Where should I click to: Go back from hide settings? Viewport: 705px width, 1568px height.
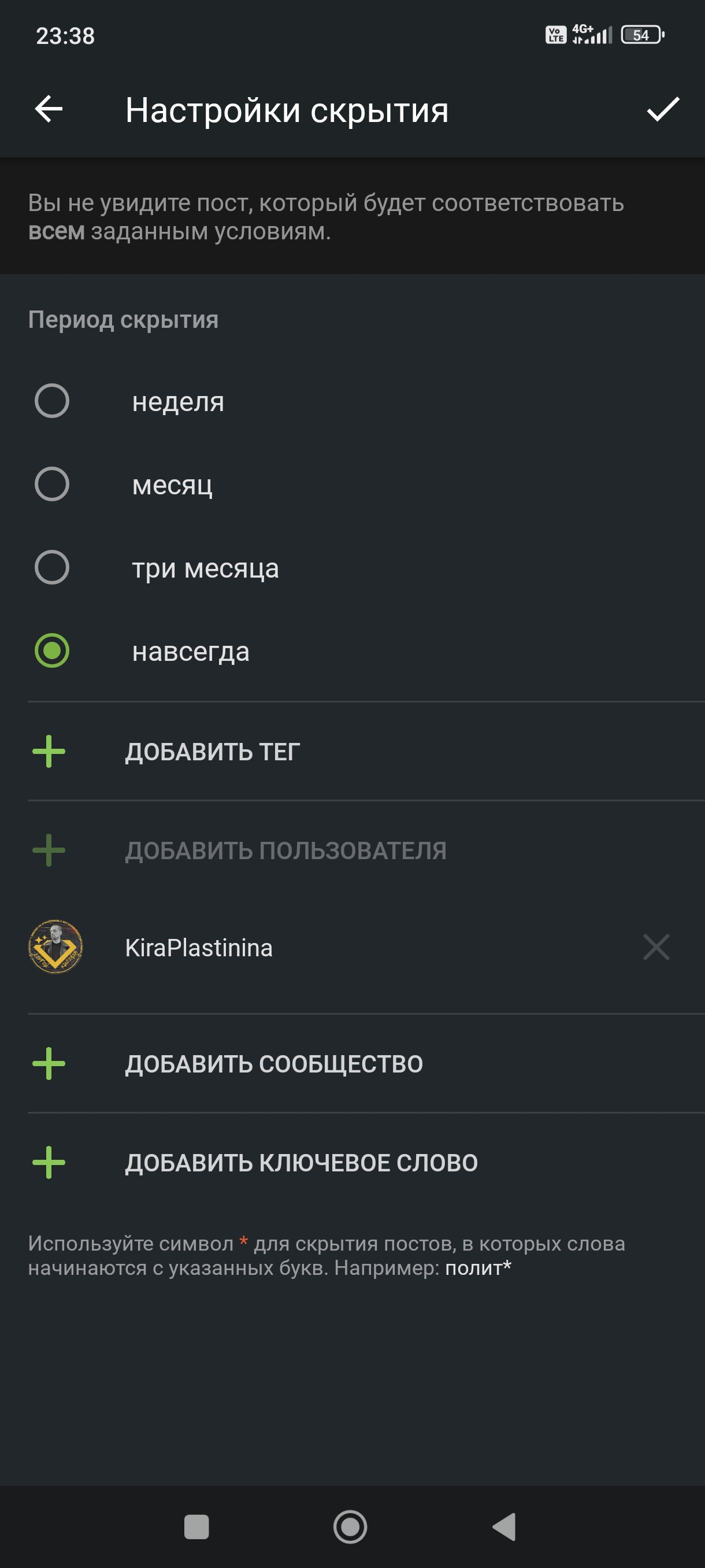[49, 110]
